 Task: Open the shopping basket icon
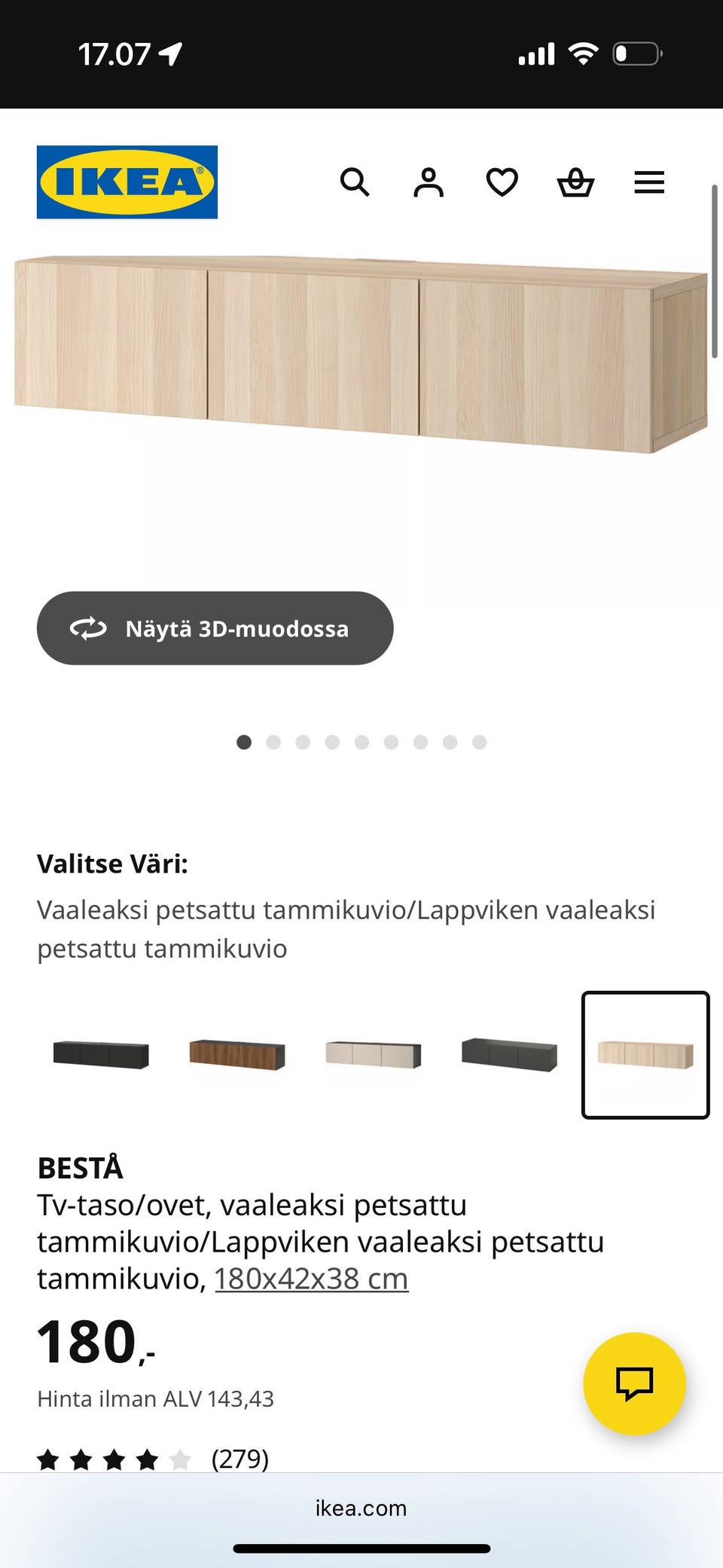[575, 182]
